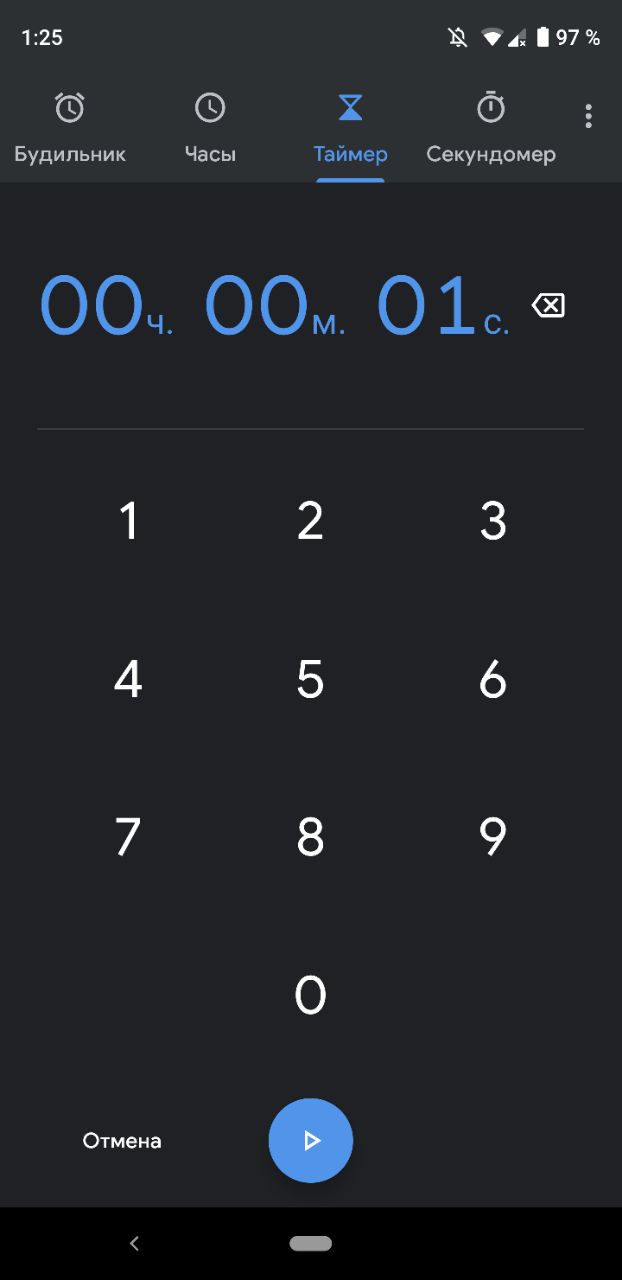The width and height of the screenshot is (622, 1280).
Task: Enter digit 0 on the keypad
Action: [x=310, y=995]
